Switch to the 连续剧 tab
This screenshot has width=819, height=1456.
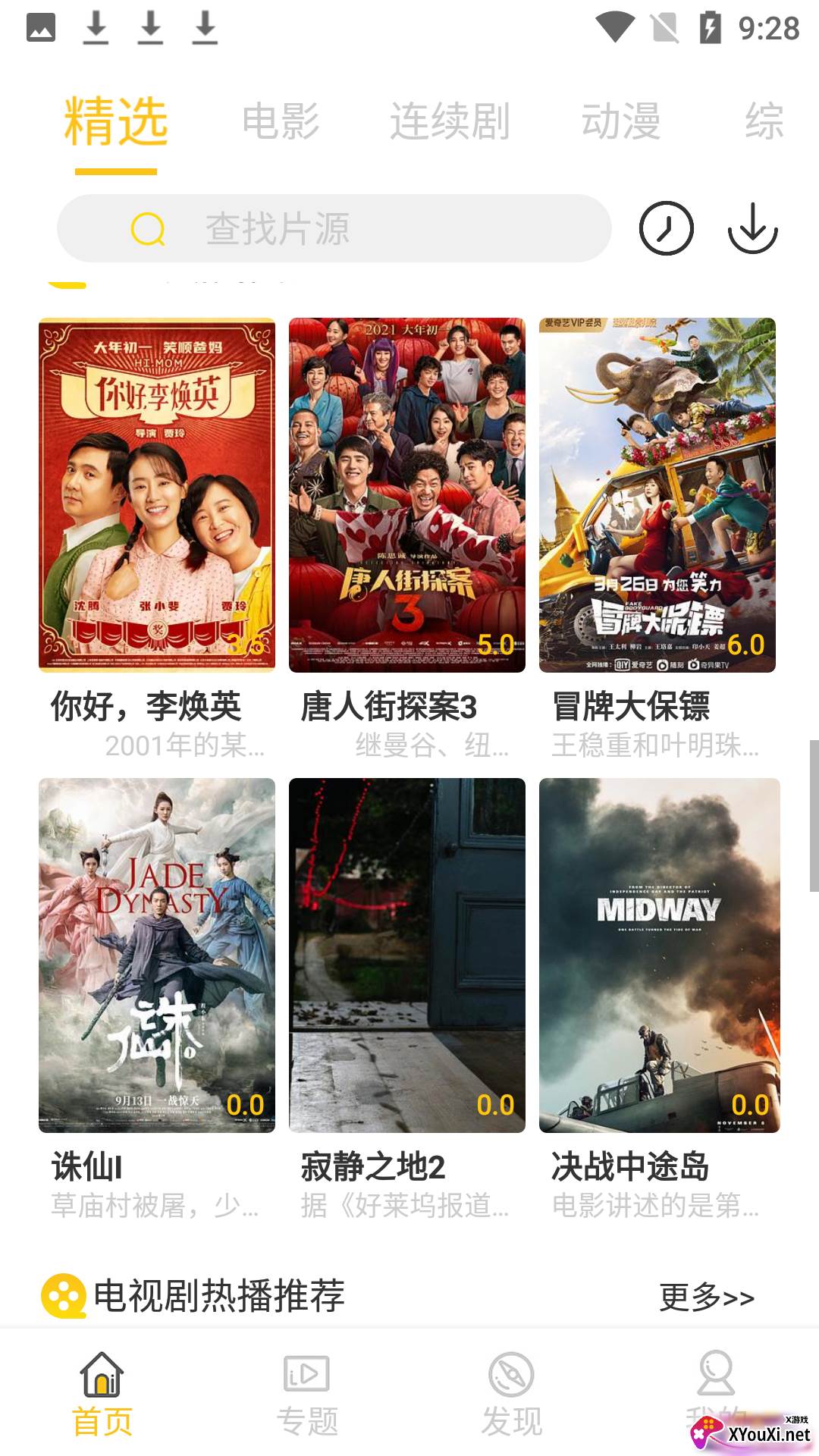tap(450, 121)
